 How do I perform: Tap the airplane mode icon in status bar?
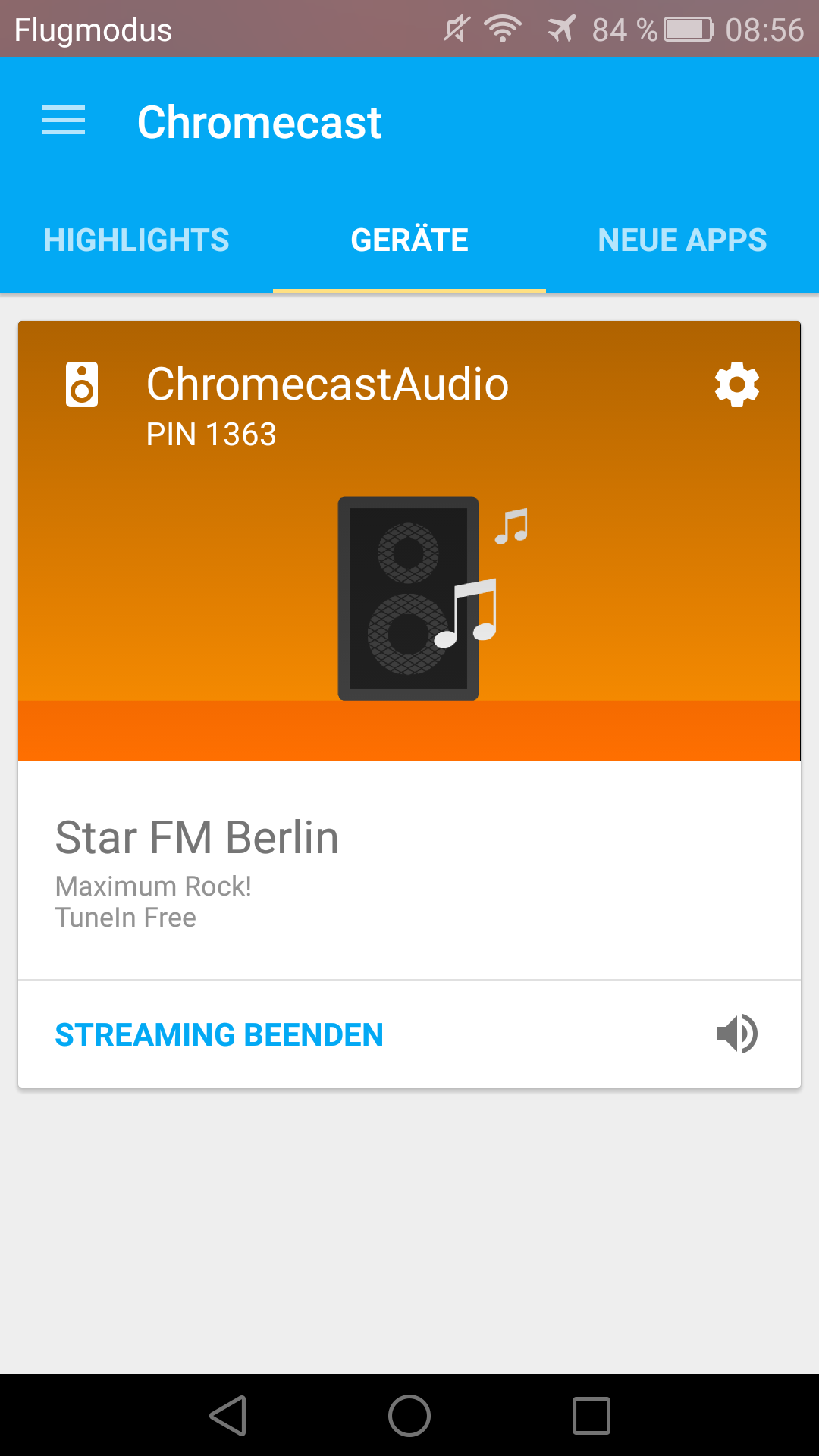click(561, 28)
